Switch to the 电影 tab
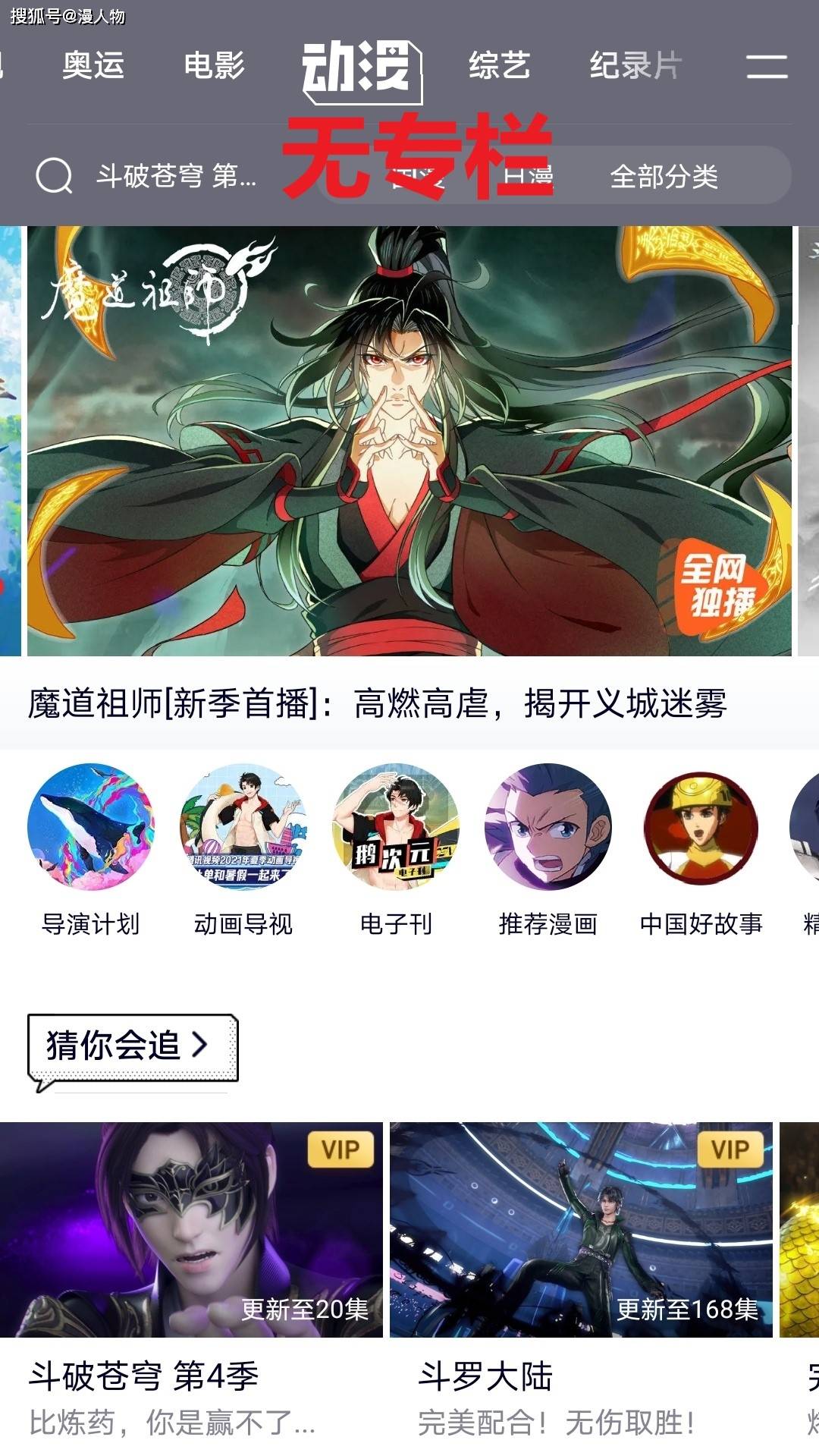The height and width of the screenshot is (1456, 819). [214, 65]
